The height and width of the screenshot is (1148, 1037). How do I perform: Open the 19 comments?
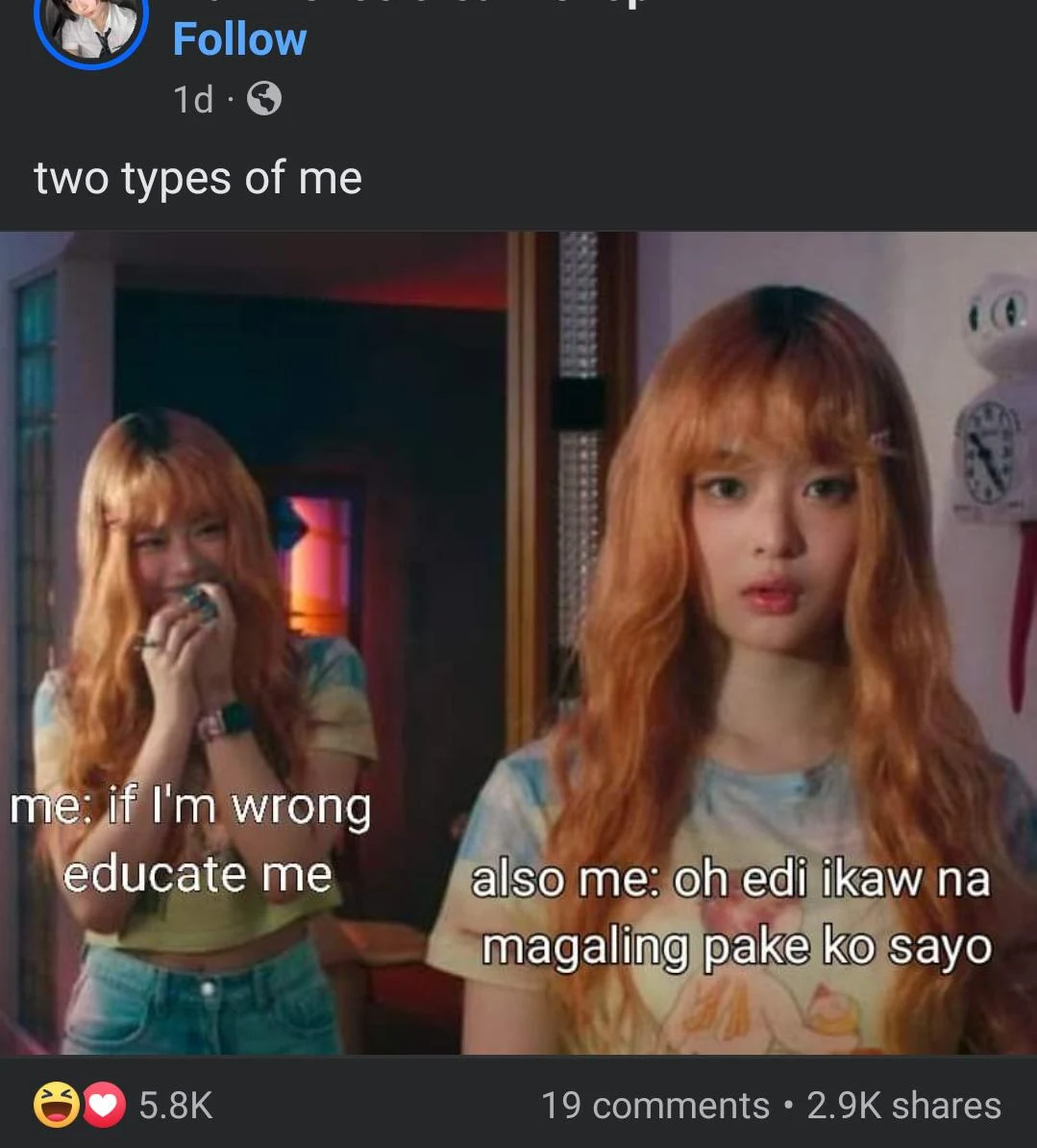(x=654, y=1106)
